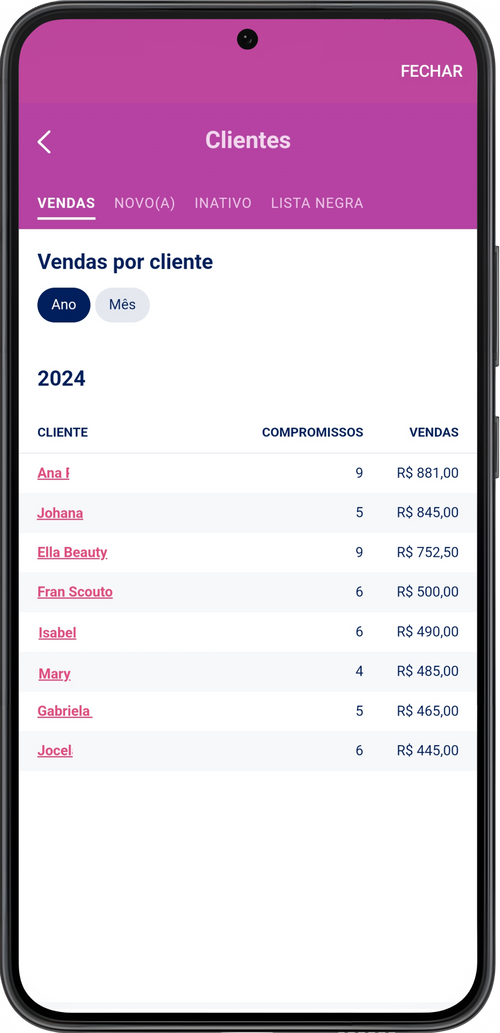Open client Ana's profile link

coord(53,473)
